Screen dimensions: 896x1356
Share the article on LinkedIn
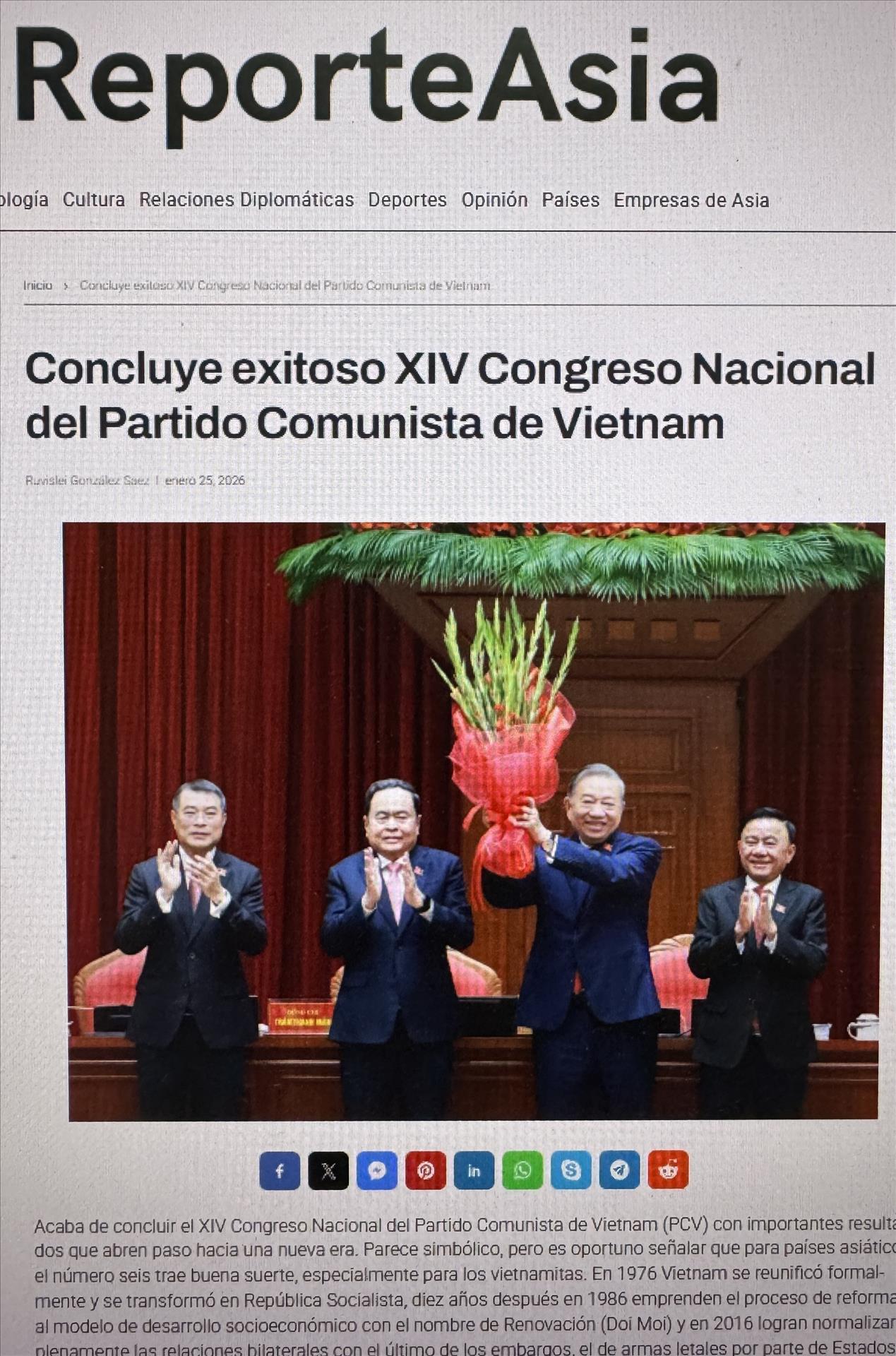point(474,1170)
